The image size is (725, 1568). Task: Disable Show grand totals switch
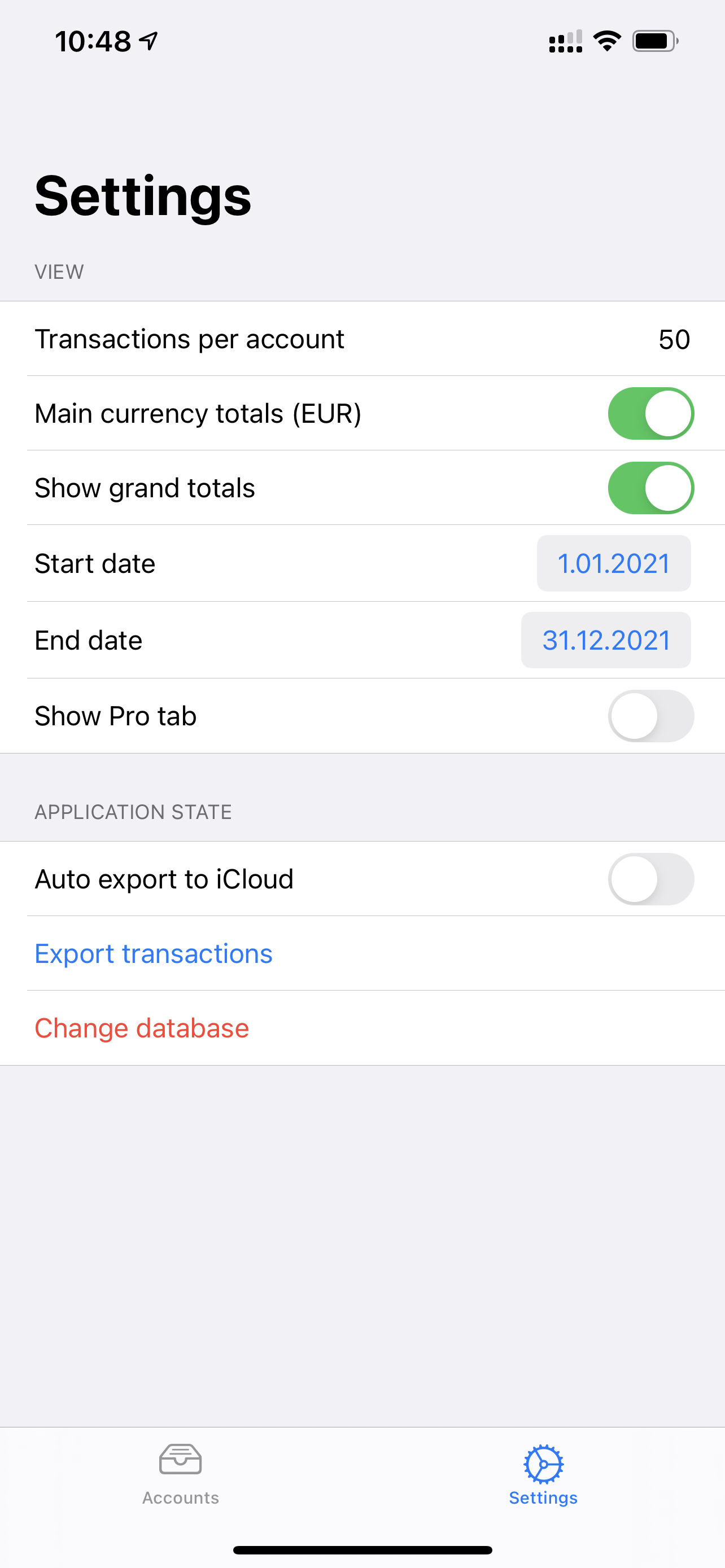pyautogui.click(x=650, y=488)
